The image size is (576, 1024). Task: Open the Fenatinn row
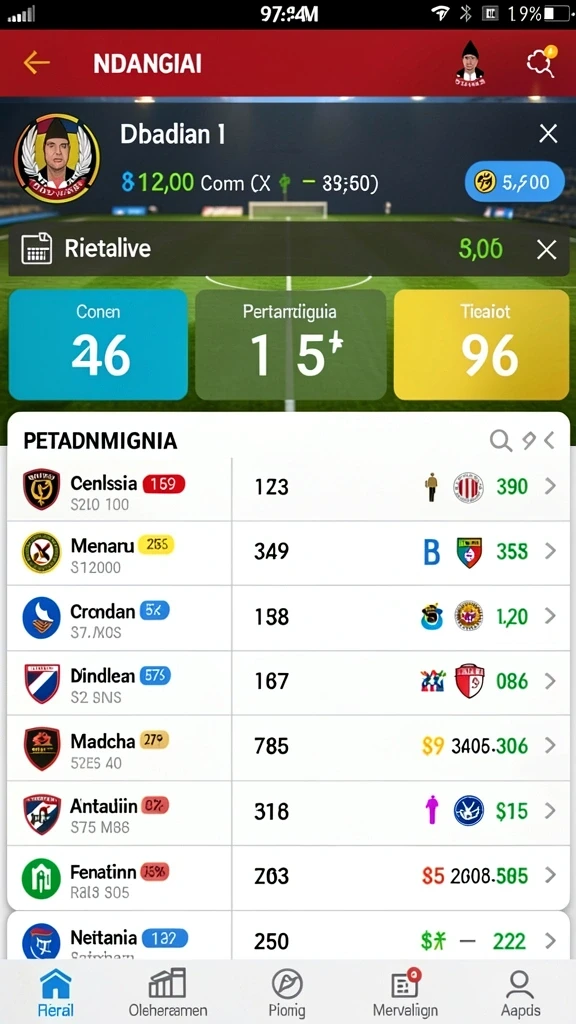288,876
